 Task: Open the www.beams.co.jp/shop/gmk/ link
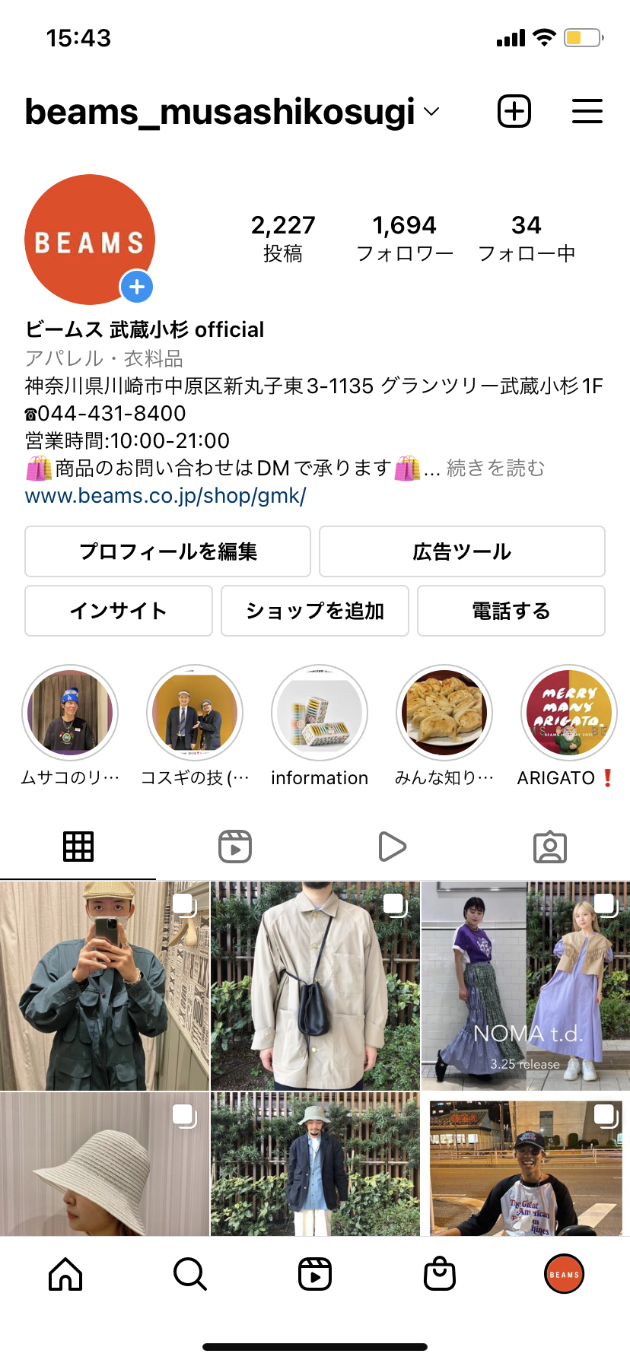tap(165, 496)
